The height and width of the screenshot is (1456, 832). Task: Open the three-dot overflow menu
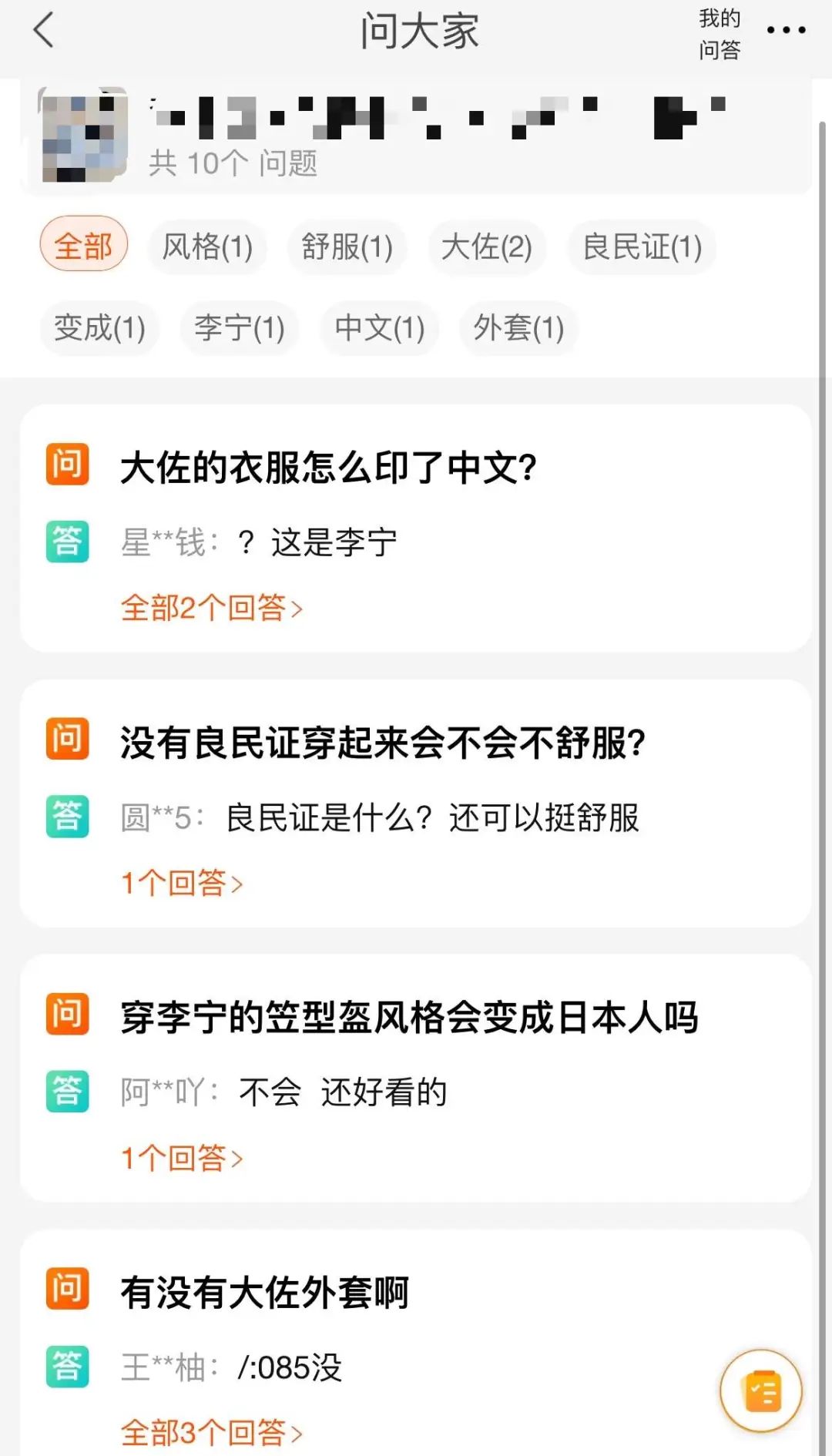pyautogui.click(x=786, y=31)
